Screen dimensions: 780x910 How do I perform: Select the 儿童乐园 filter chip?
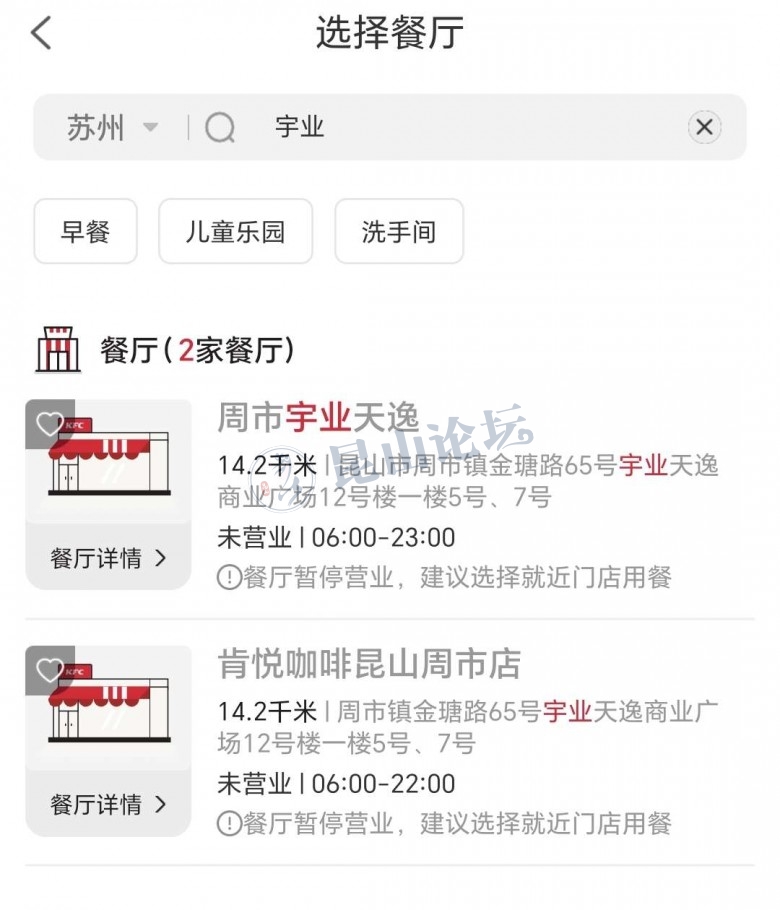235,232
